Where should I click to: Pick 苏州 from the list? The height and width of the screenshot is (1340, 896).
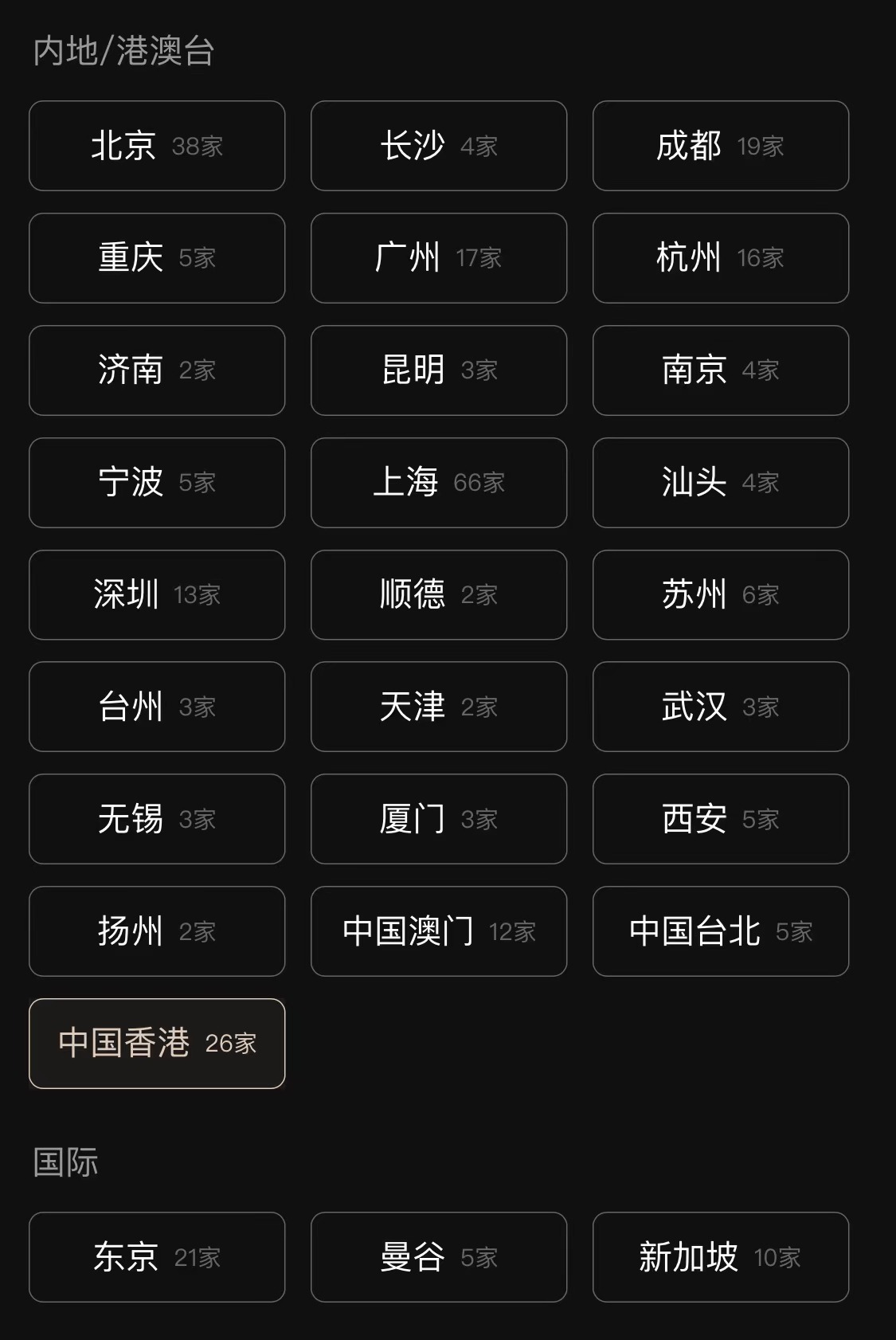coord(721,595)
